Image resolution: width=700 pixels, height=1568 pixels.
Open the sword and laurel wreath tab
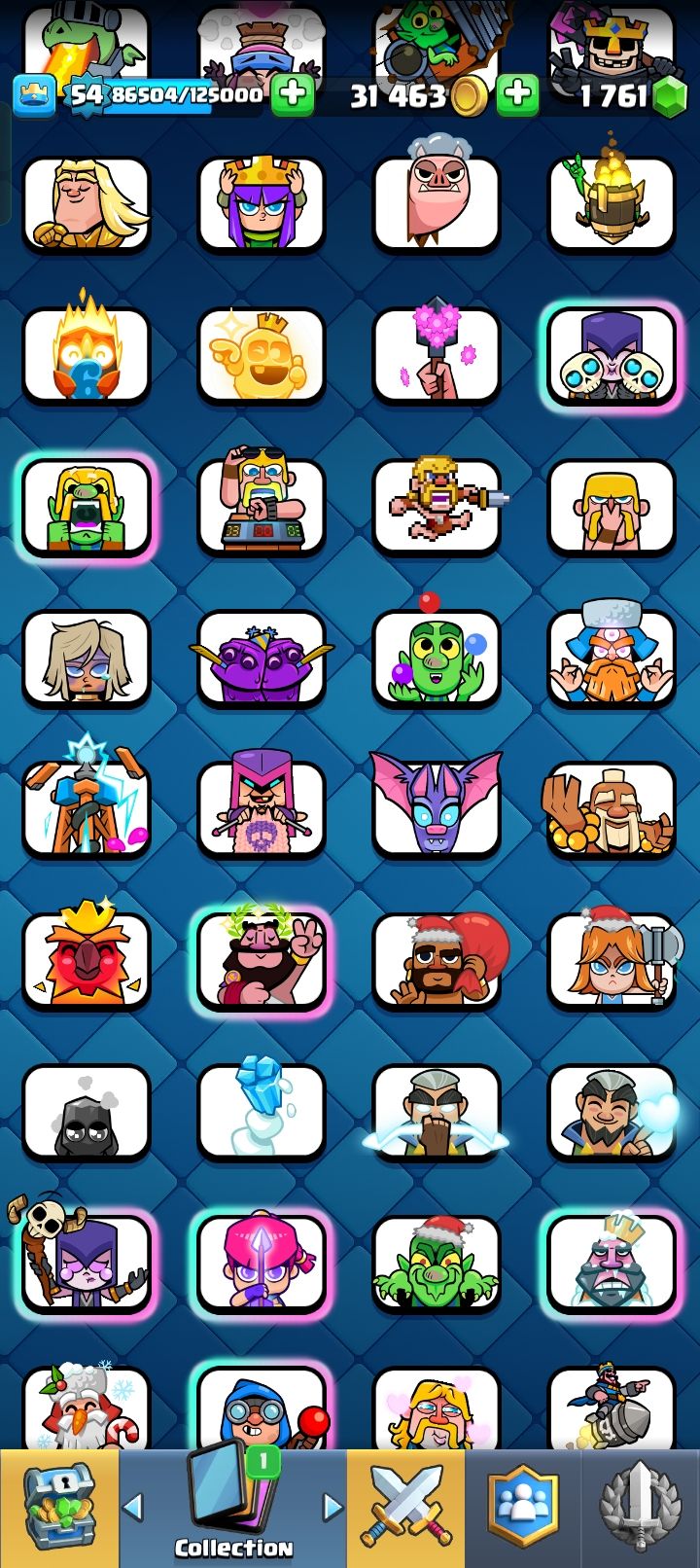point(640,1509)
